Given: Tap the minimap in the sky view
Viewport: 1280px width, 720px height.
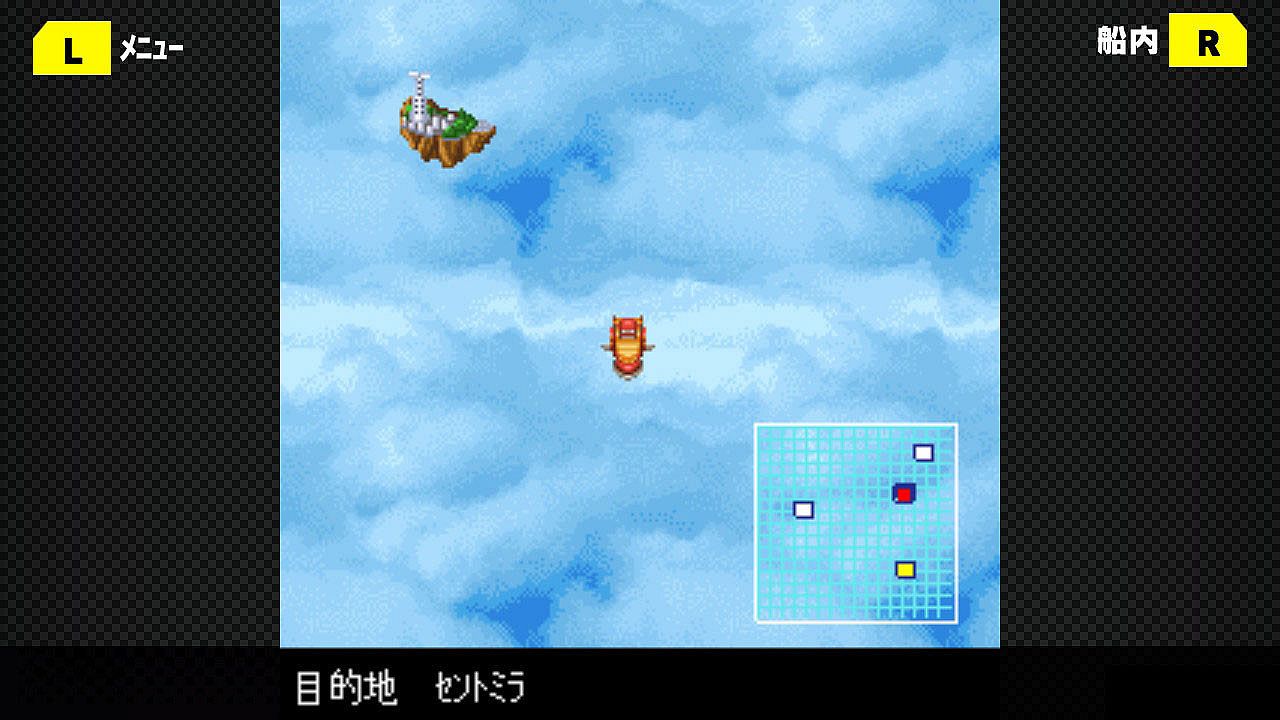Looking at the screenshot, I should point(856,523).
